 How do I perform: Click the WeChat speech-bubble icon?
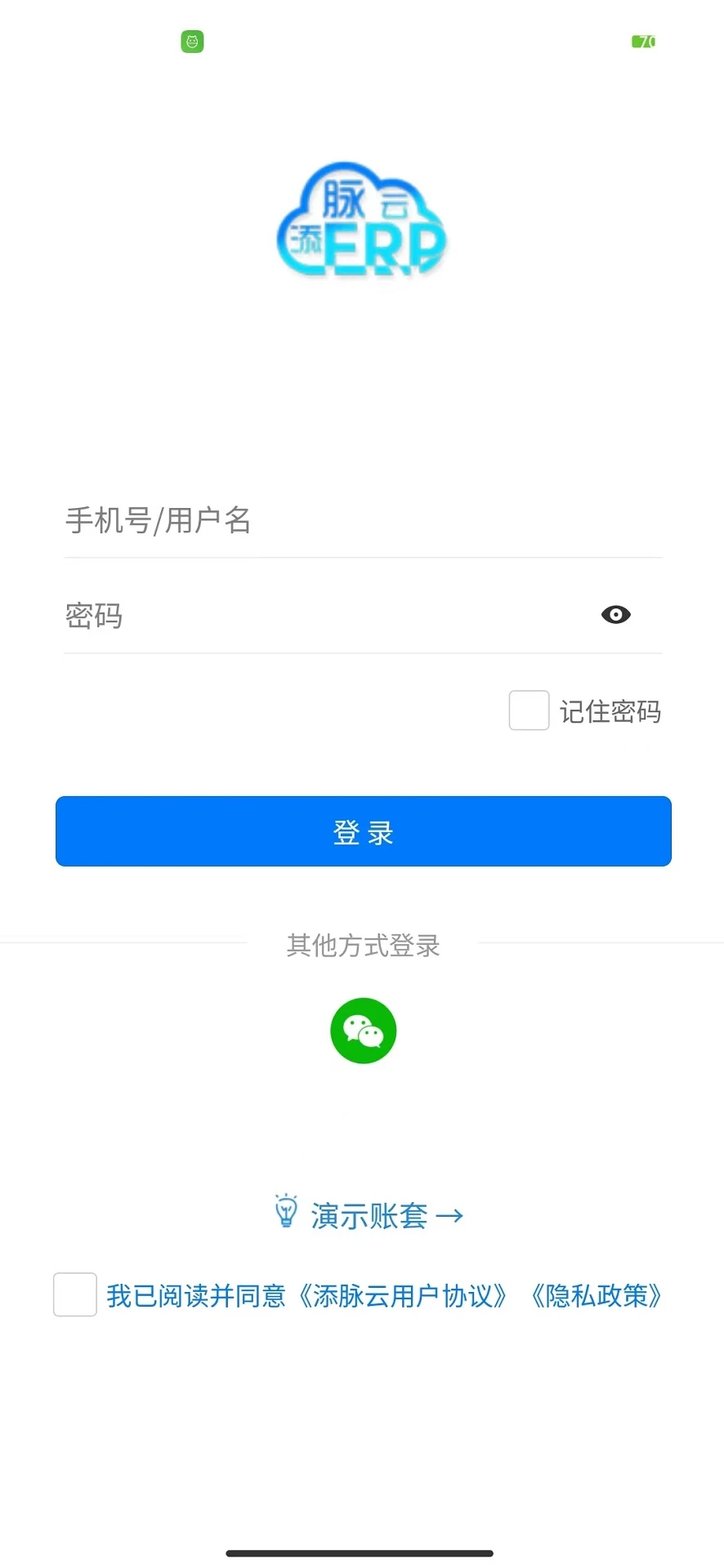[x=362, y=1030]
